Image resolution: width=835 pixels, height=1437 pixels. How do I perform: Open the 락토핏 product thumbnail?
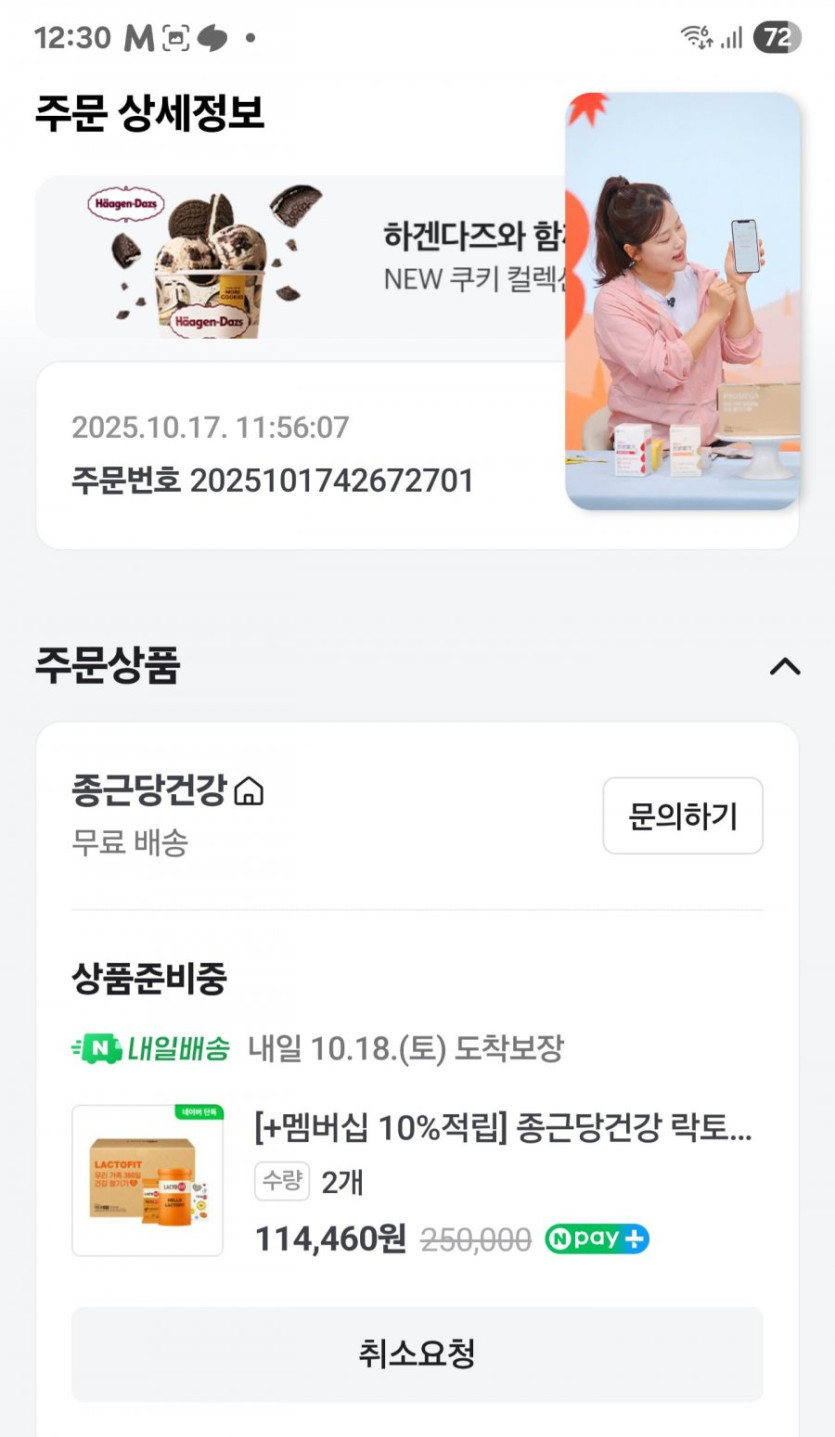[x=148, y=1180]
